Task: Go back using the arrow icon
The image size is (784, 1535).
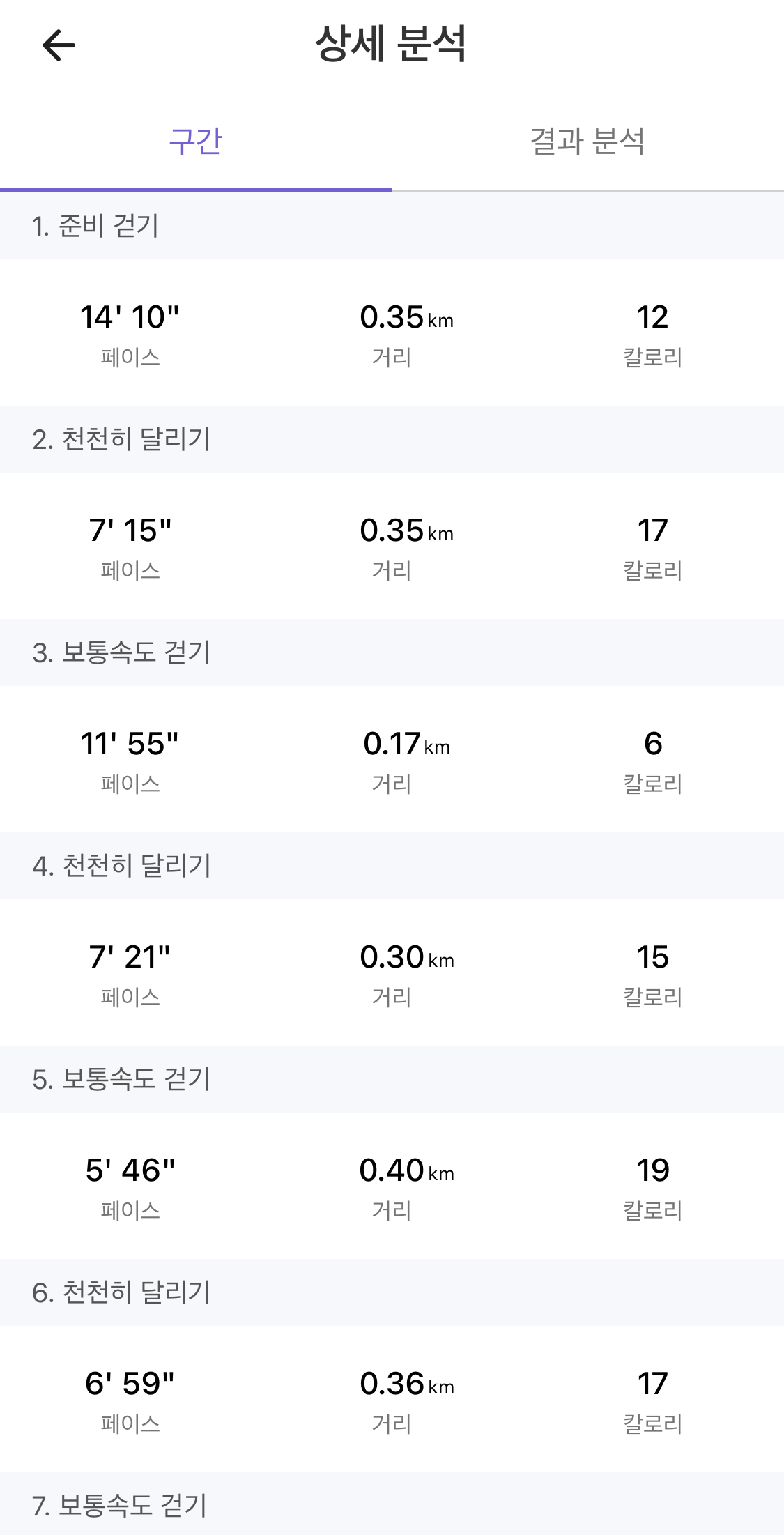Action: (x=59, y=46)
